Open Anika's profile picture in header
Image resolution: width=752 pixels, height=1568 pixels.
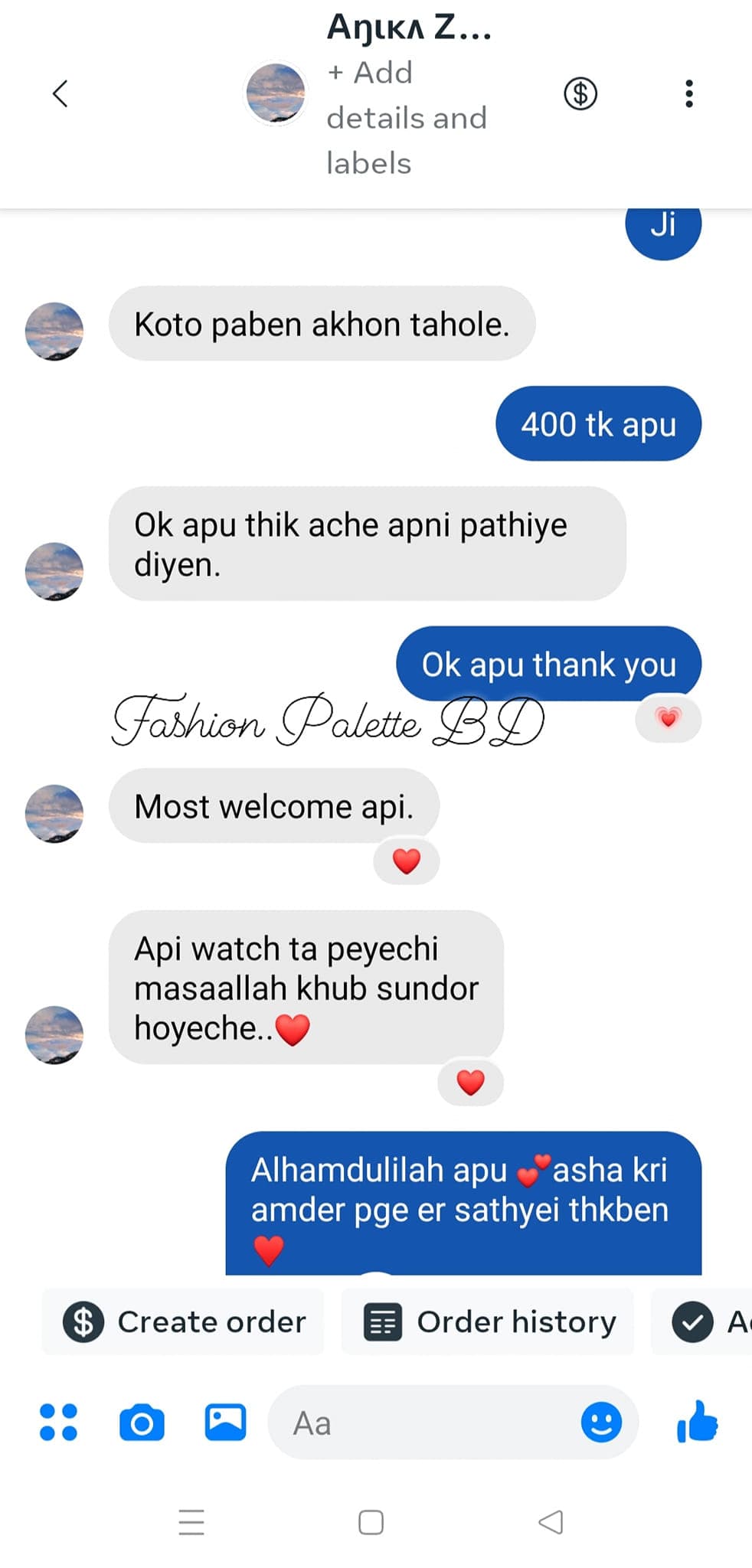click(x=275, y=93)
